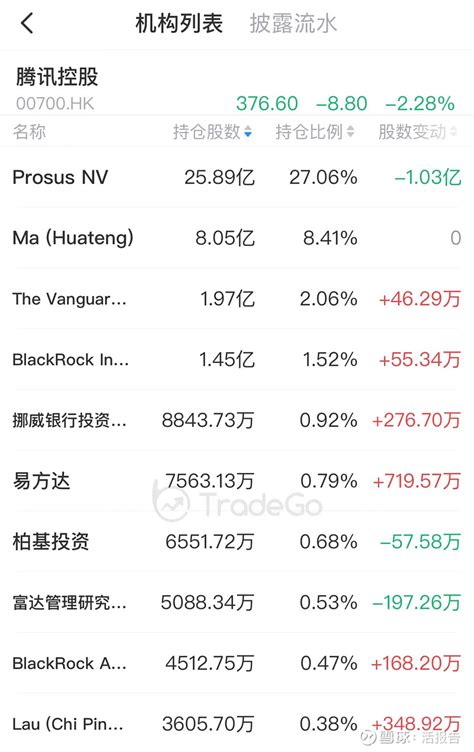Sort by 持仓比例 column
This screenshot has height=752, width=474.
click(315, 131)
